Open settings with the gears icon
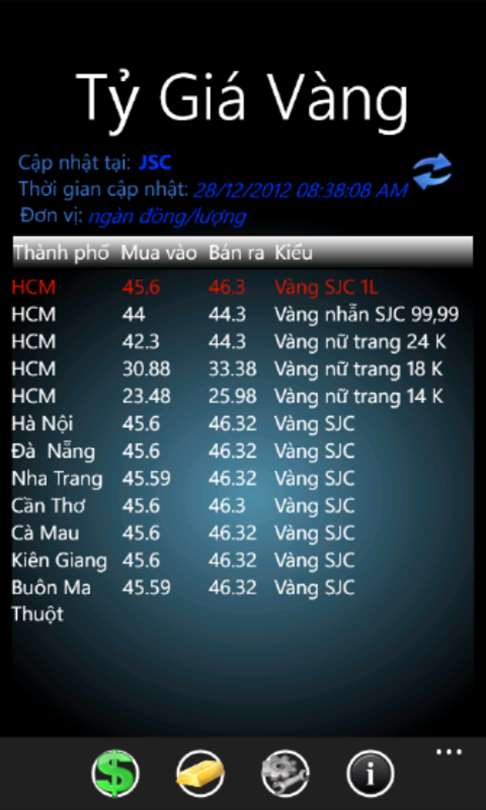The image size is (486, 810). click(285, 773)
